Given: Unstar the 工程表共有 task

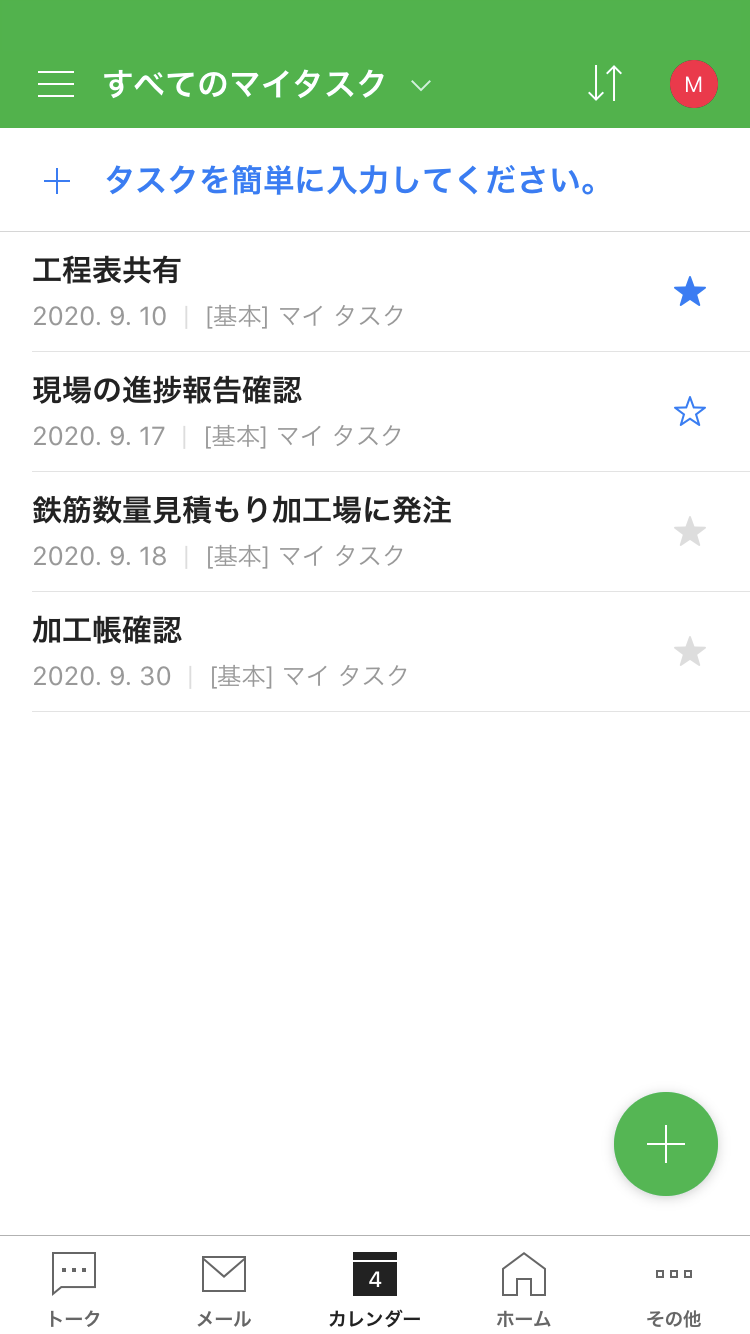Looking at the screenshot, I should click(690, 292).
